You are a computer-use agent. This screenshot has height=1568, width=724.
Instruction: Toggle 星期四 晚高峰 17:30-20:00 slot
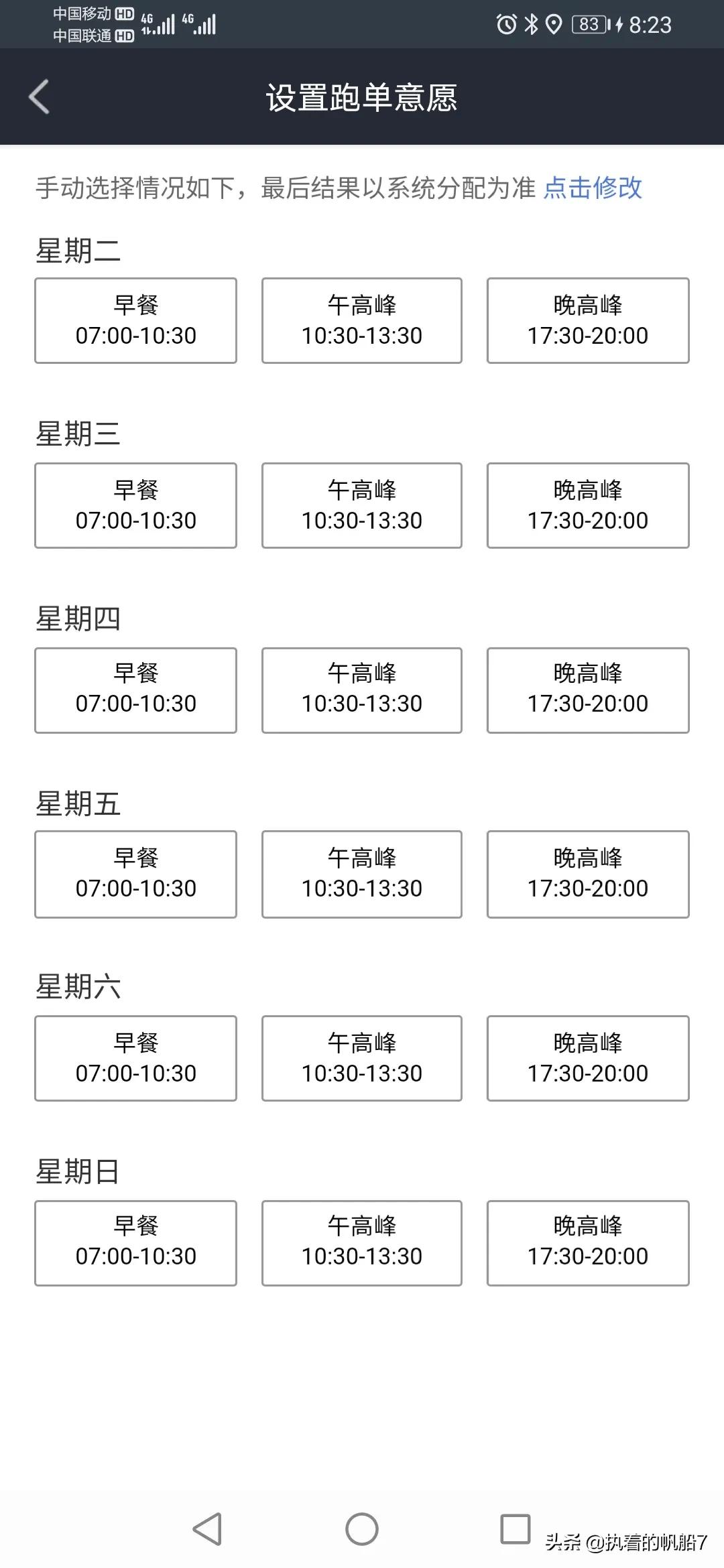coord(588,689)
